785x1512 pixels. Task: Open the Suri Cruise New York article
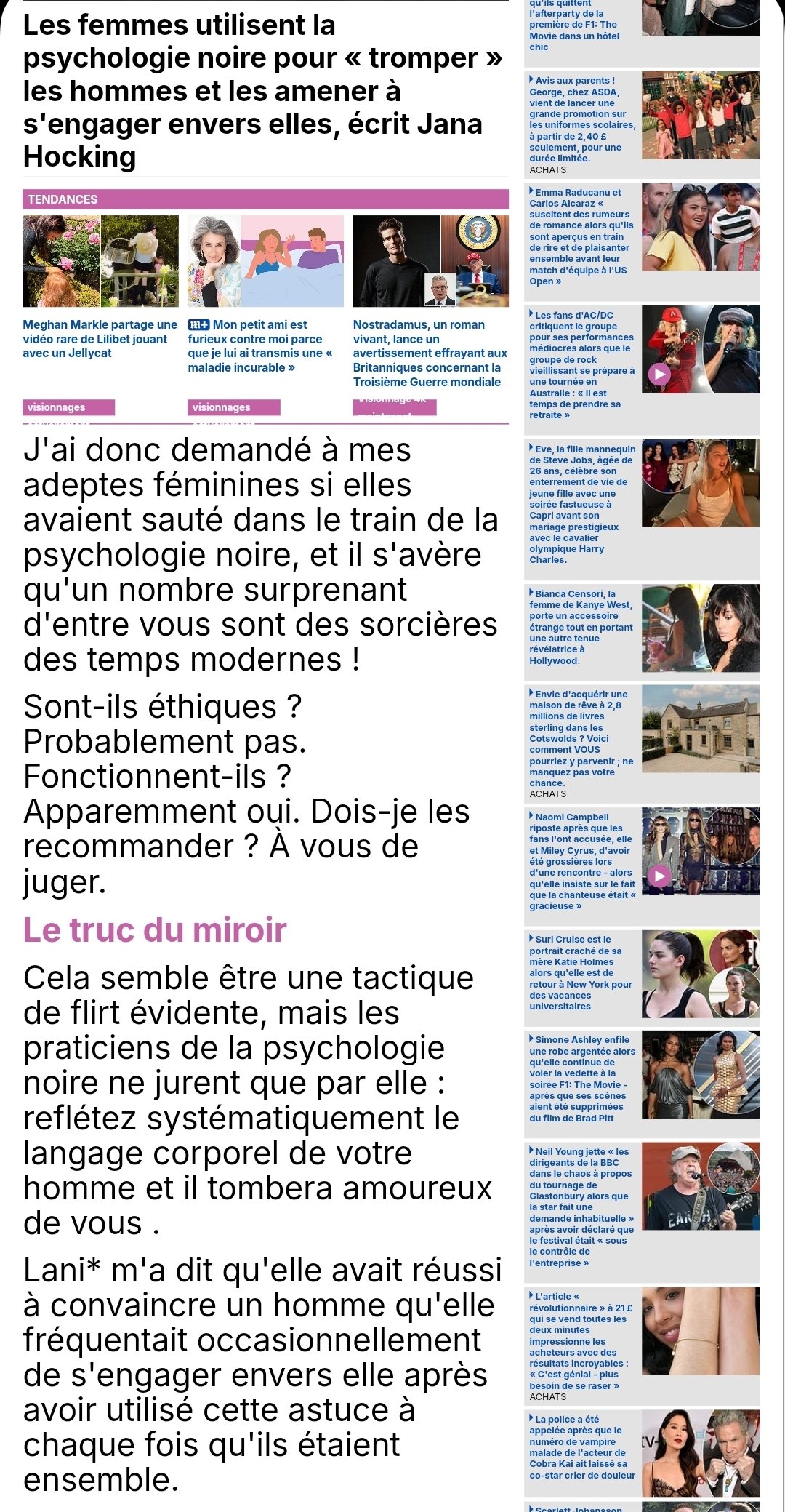click(582, 973)
